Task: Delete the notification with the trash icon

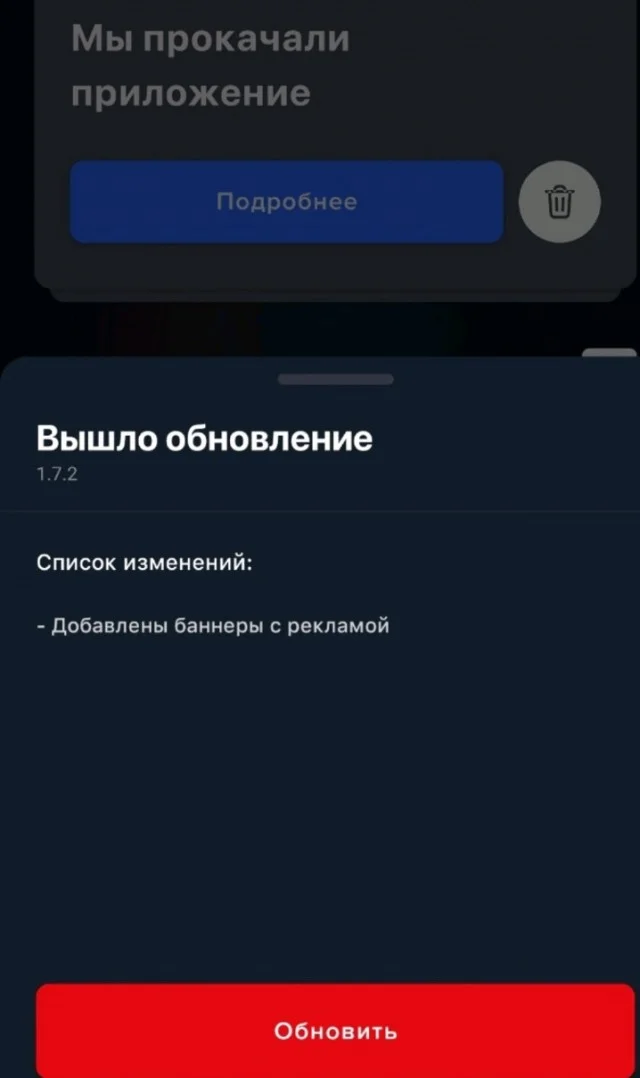Action: click(x=559, y=202)
